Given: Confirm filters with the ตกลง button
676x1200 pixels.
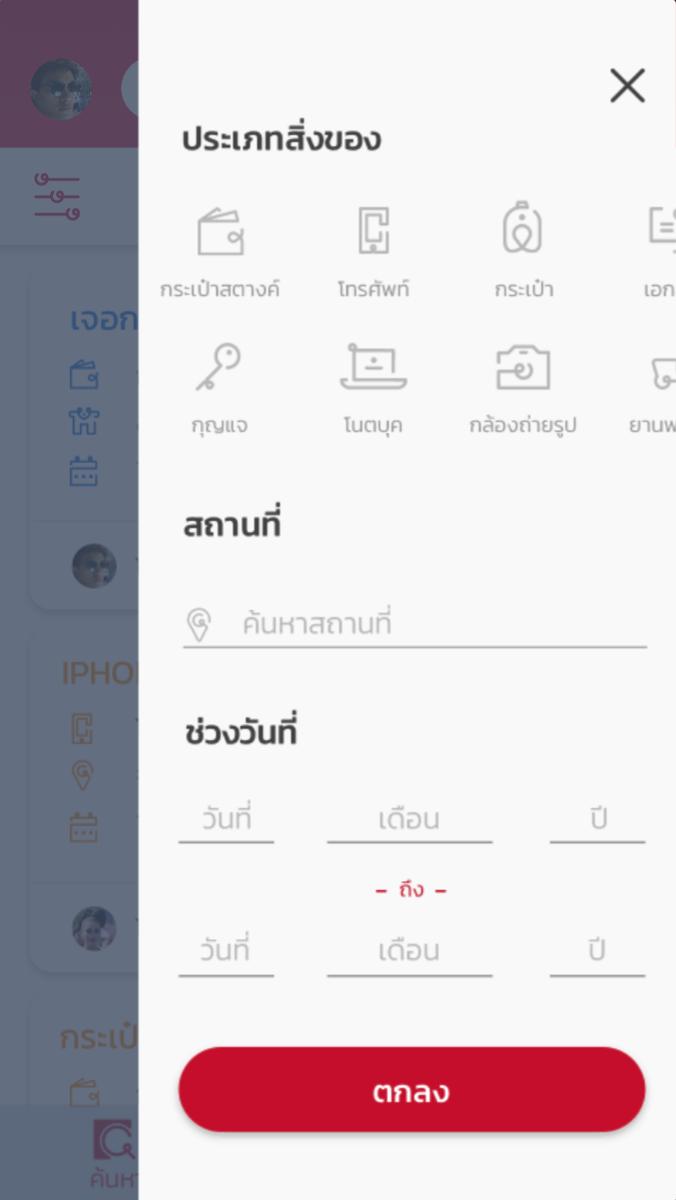Looking at the screenshot, I should 412,1090.
